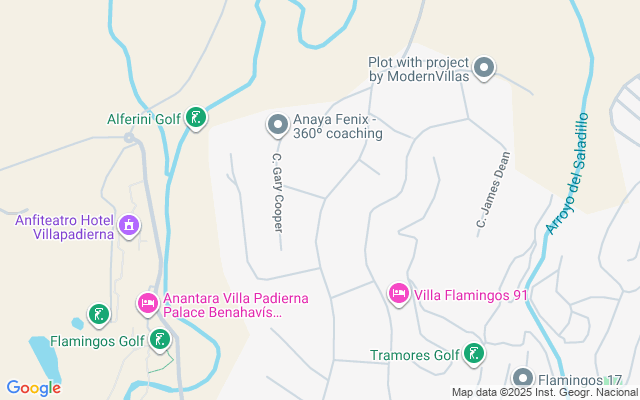This screenshot has height=400, width=640.
Task: Tap the unlabeled golf marker near the pond
Action: 99,315
